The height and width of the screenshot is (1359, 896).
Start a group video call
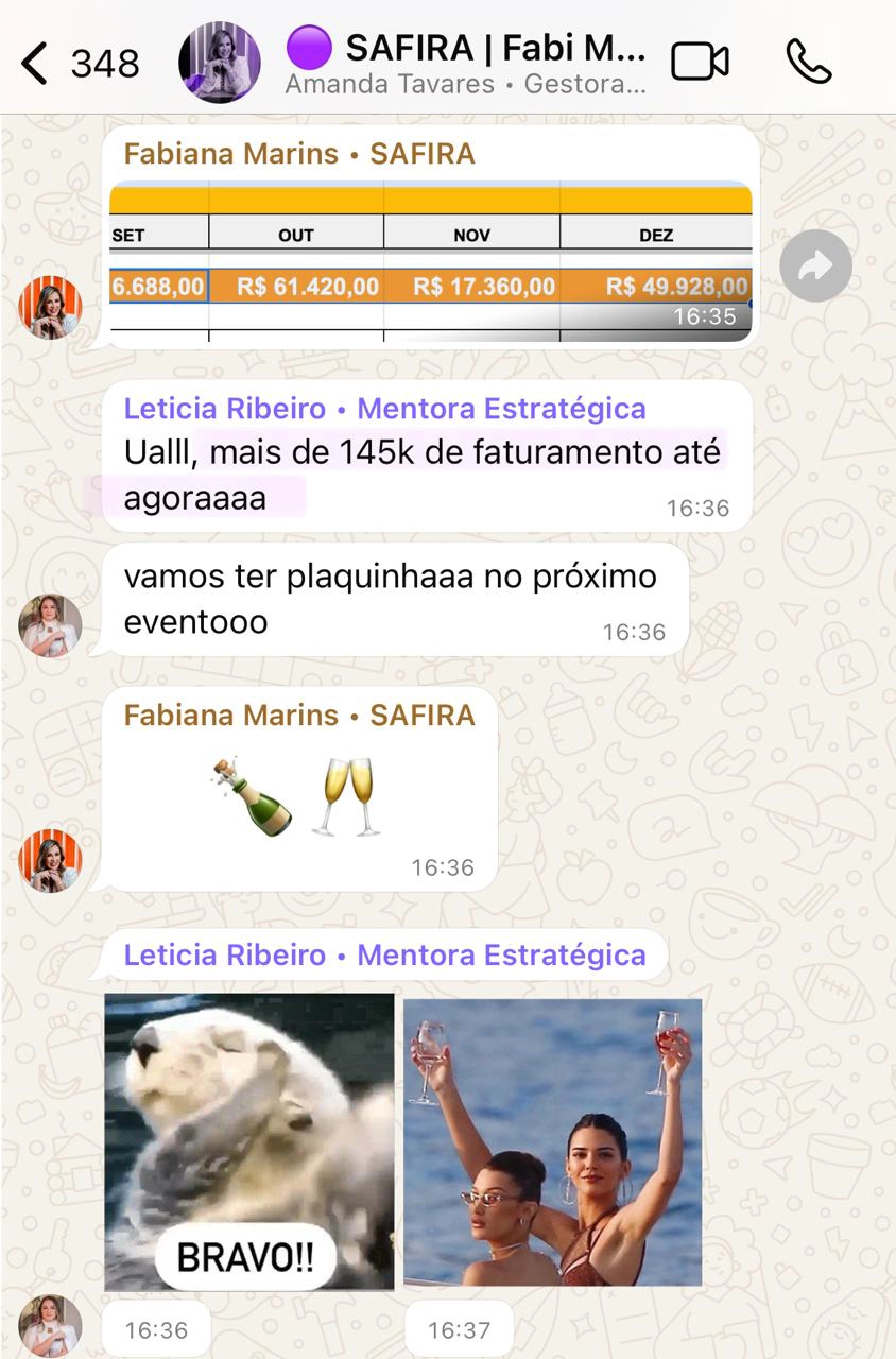(x=700, y=62)
